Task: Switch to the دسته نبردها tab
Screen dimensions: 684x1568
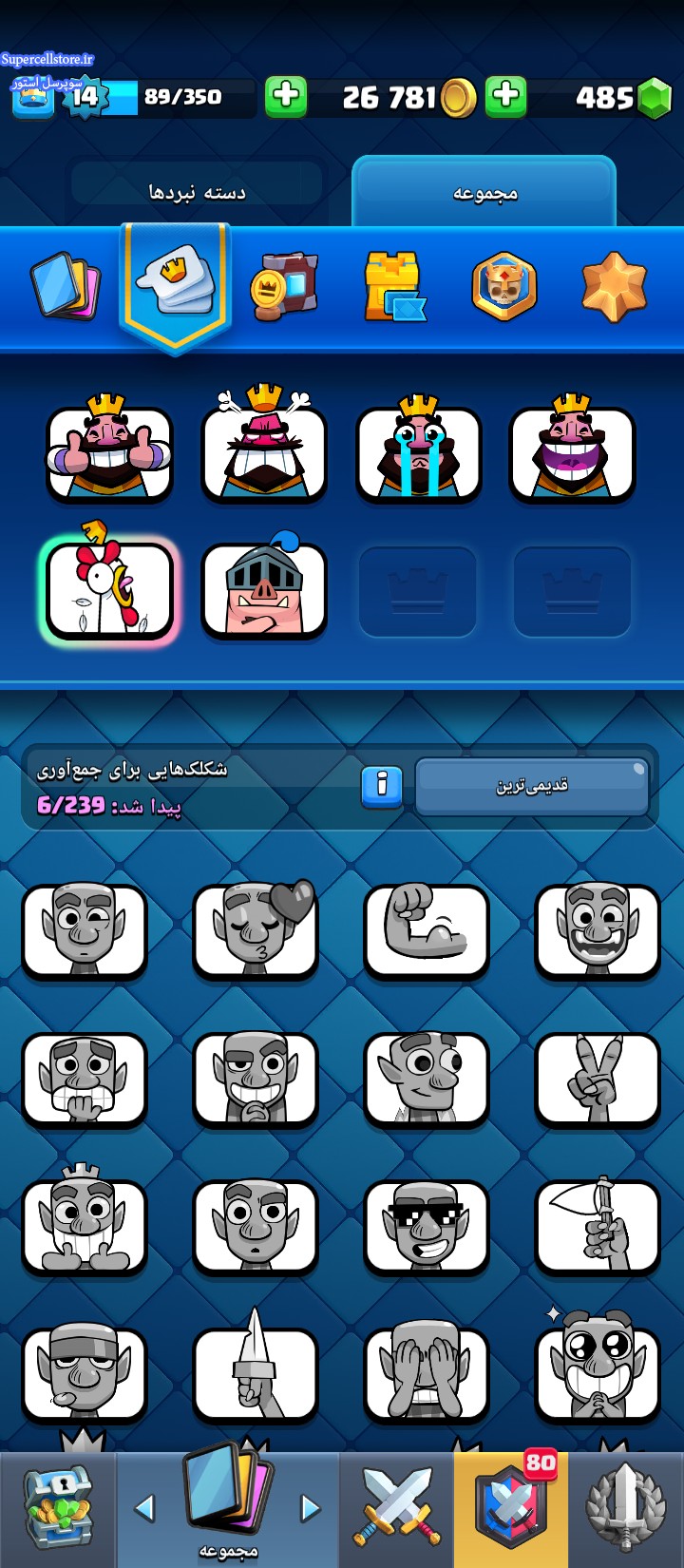Action: pyautogui.click(x=197, y=192)
